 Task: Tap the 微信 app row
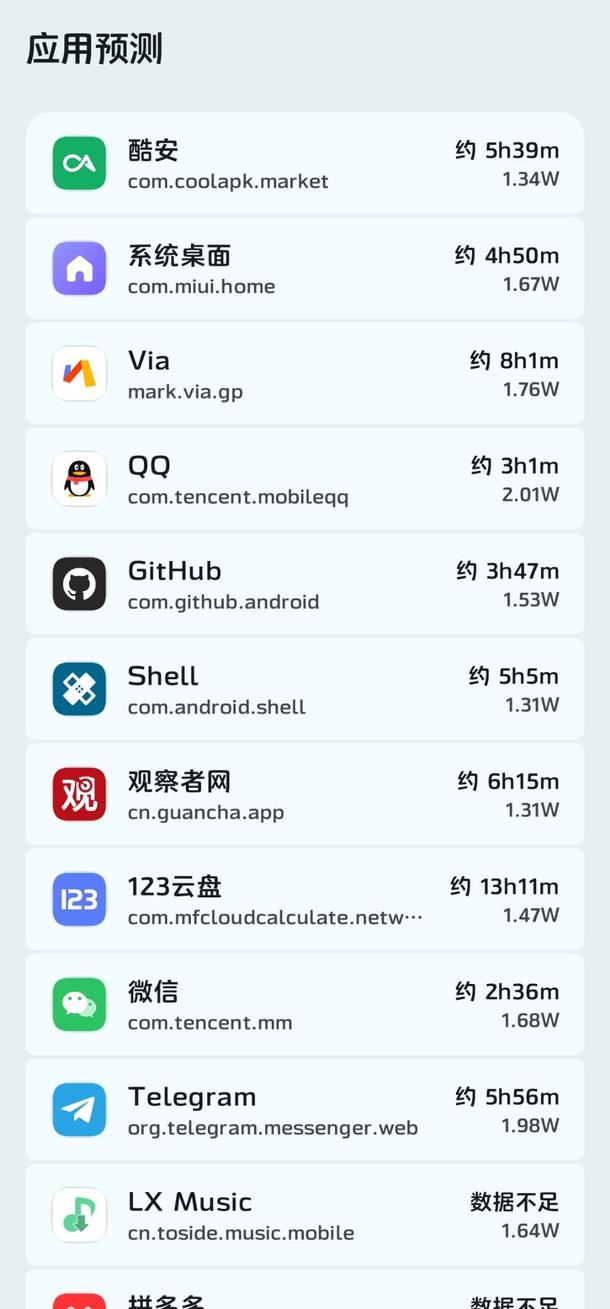point(304,1004)
